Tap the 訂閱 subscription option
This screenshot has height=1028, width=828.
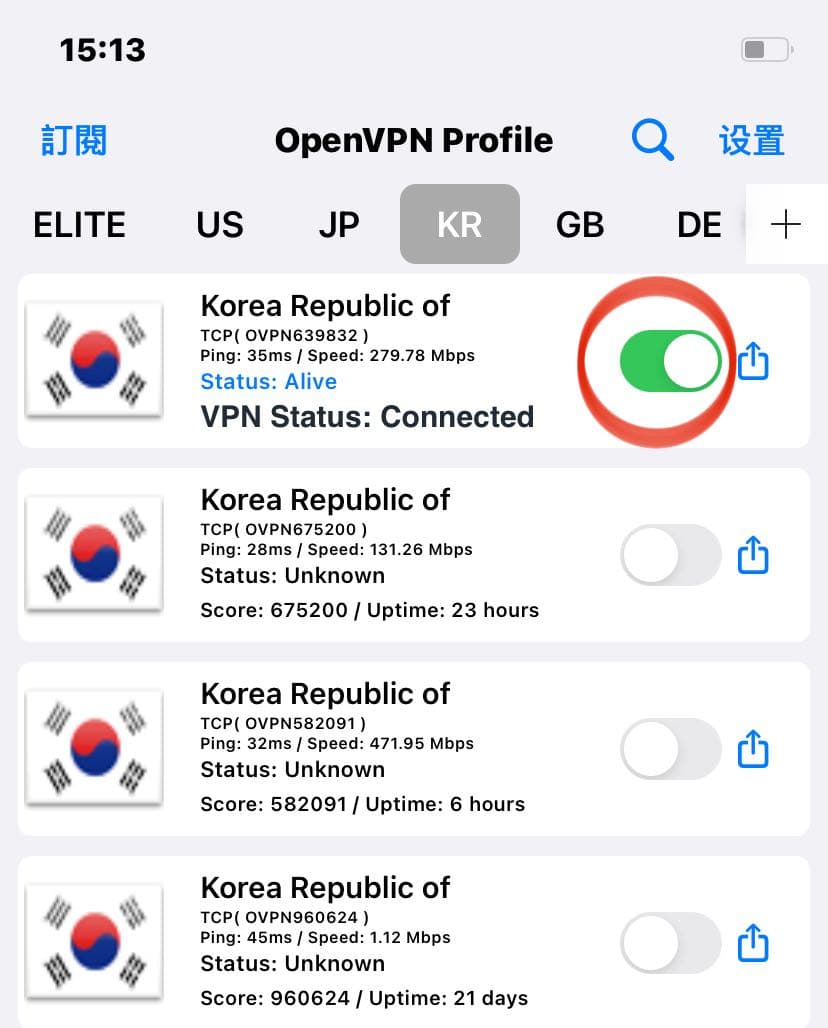(71, 140)
